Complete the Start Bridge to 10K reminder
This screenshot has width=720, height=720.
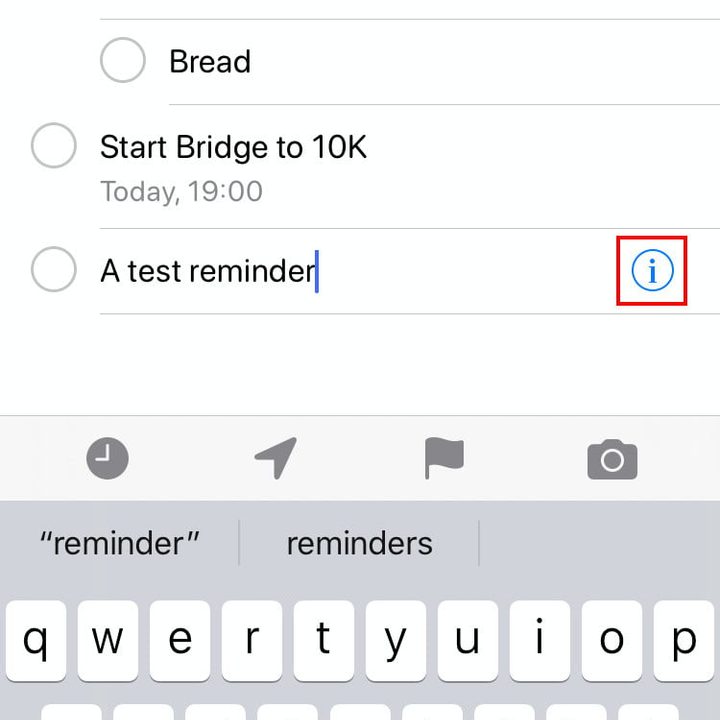[x=54, y=147]
